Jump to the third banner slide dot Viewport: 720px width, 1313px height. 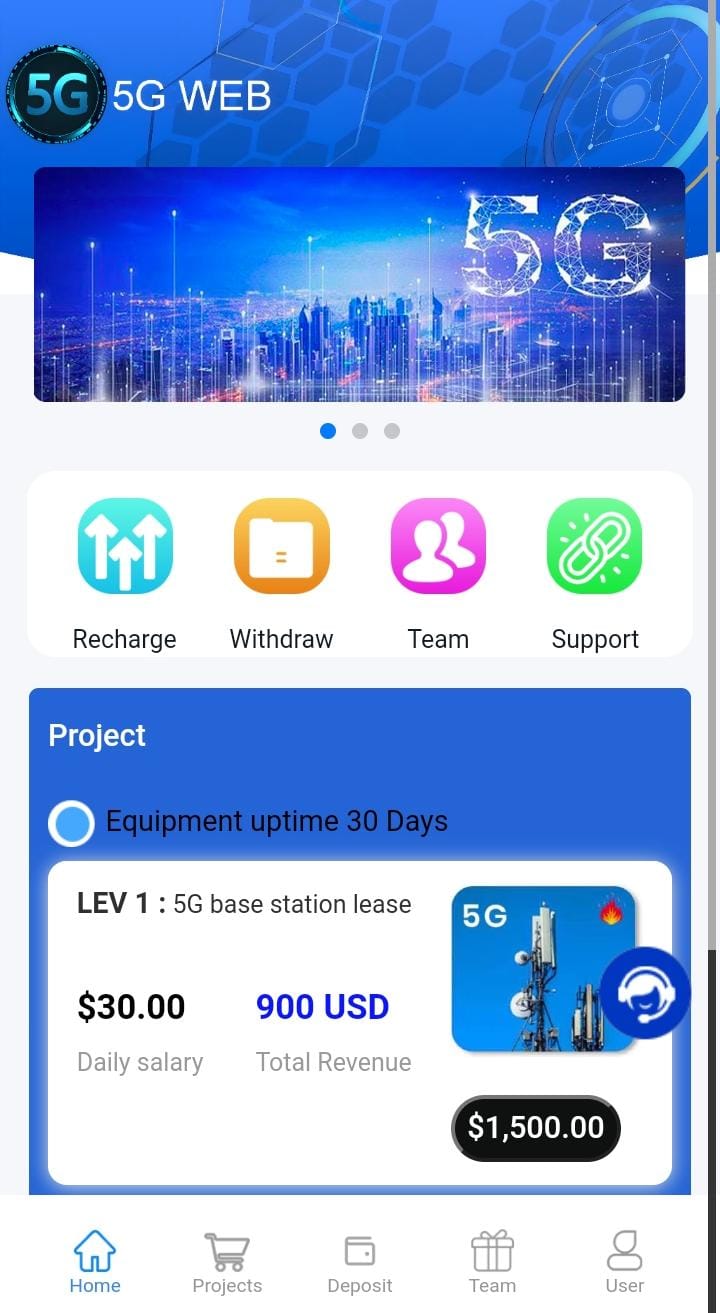392,431
